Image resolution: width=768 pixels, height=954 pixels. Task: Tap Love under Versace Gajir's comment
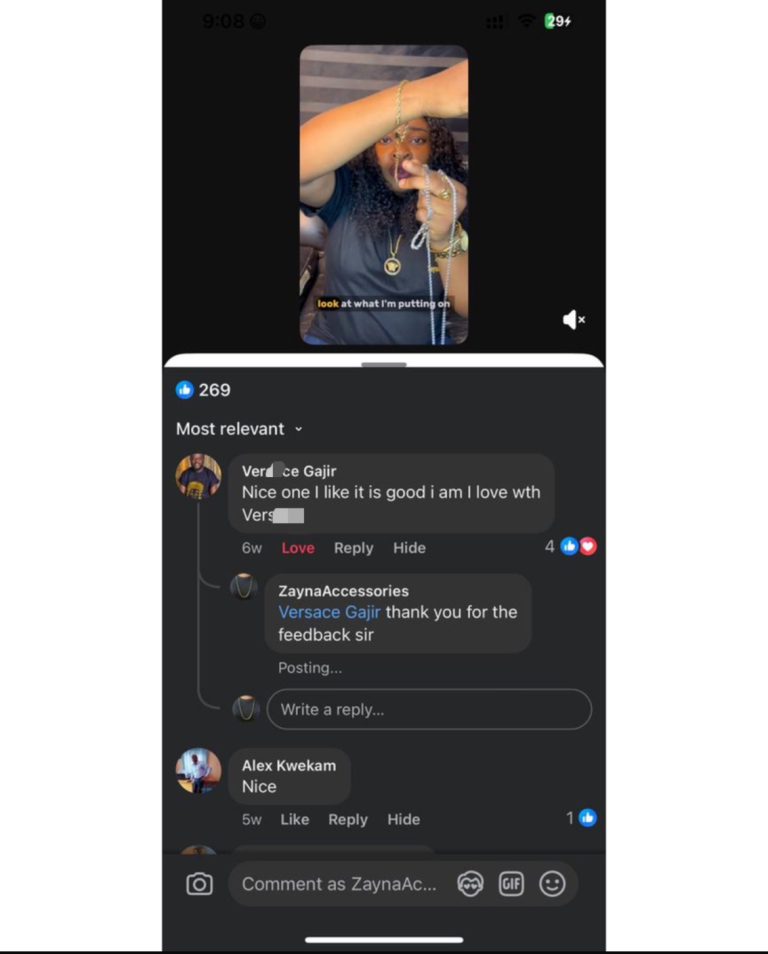tap(298, 548)
